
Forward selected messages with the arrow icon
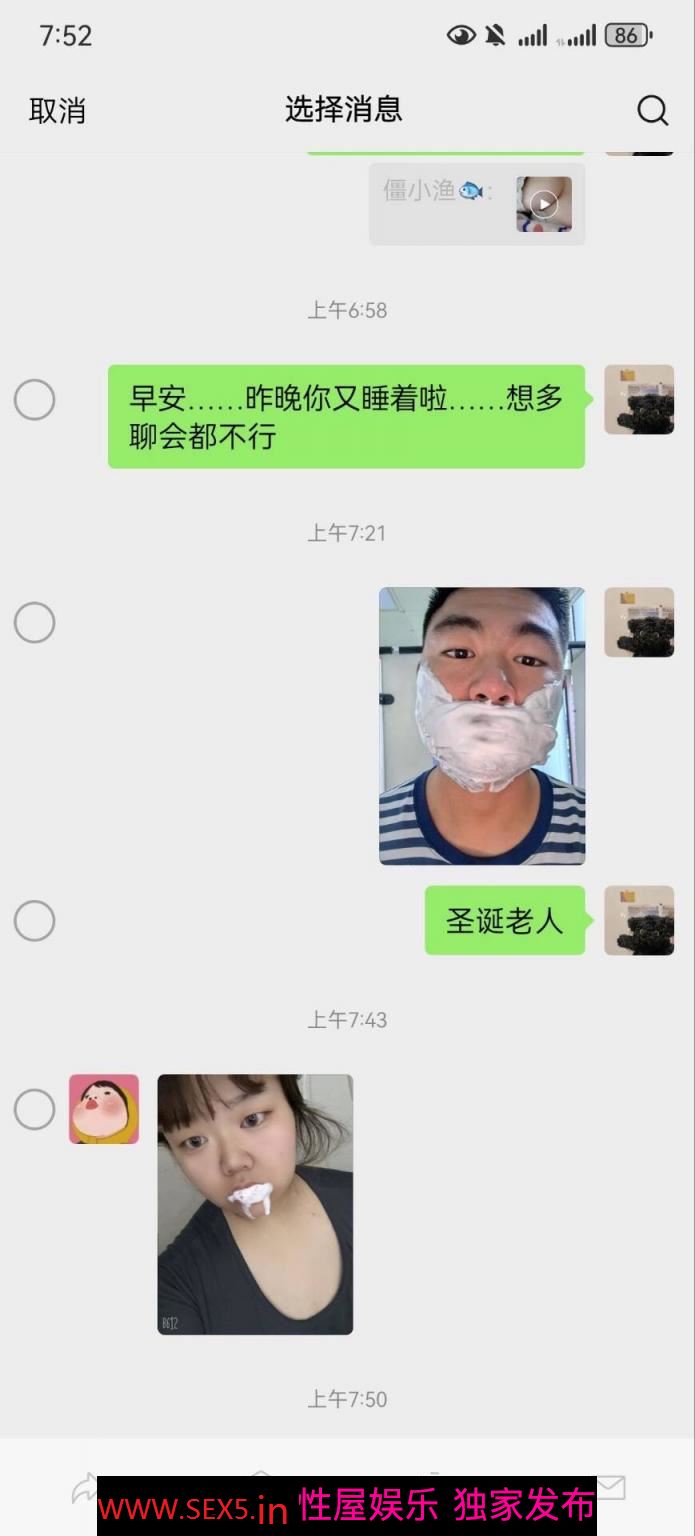point(86,1488)
